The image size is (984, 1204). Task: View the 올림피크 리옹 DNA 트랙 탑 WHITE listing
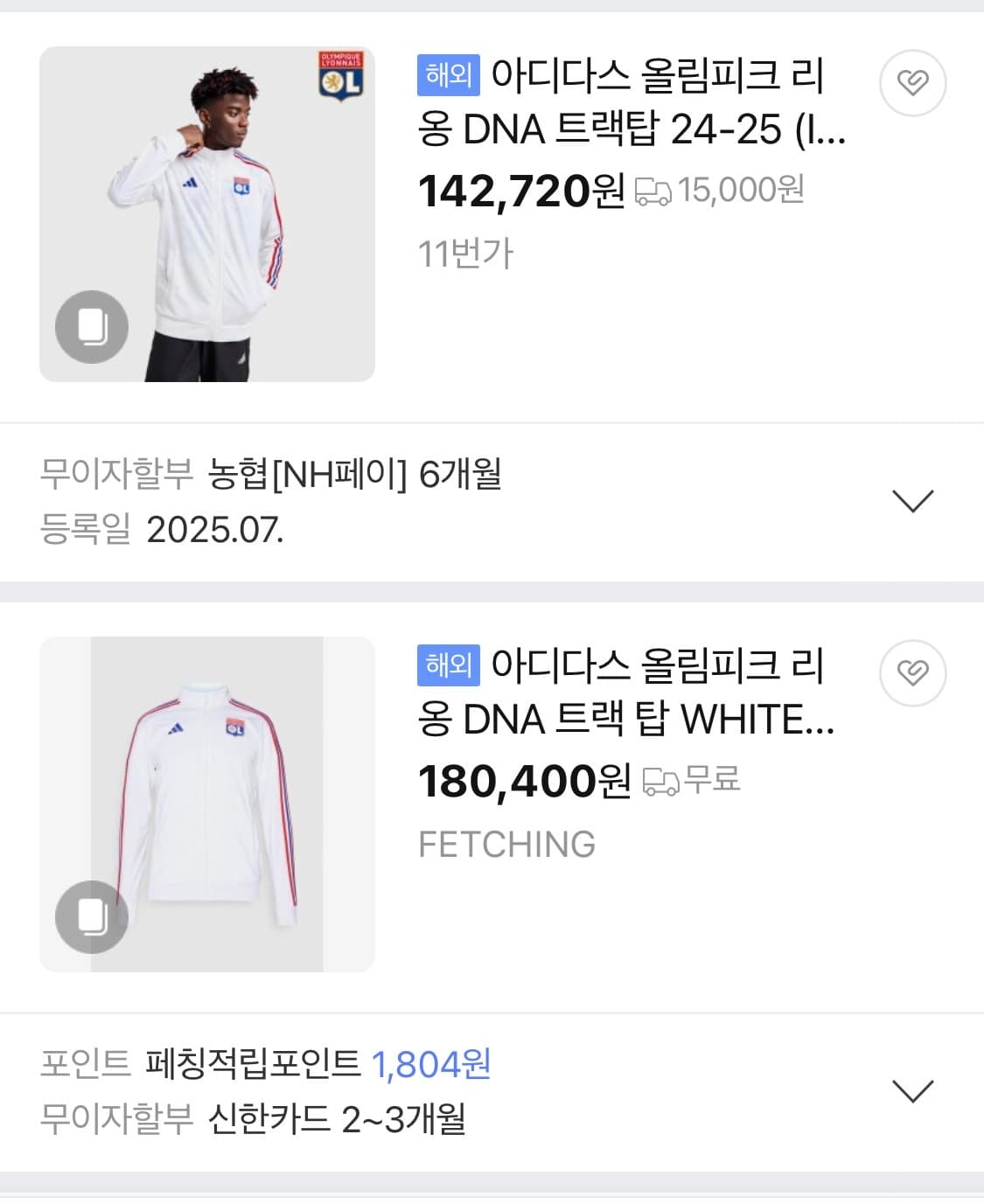pyautogui.click(x=625, y=692)
